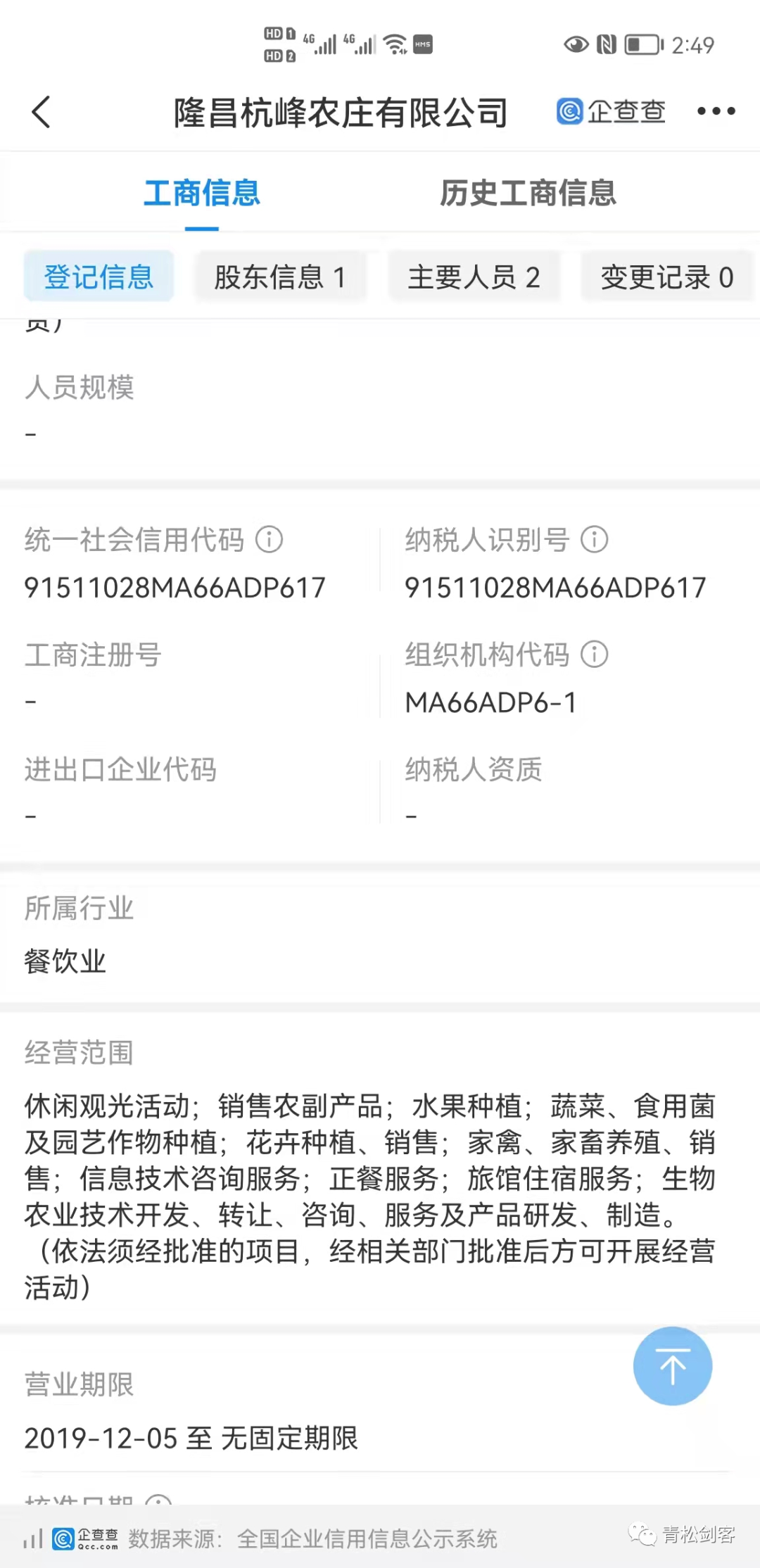Screen dimensions: 760x1568
Task: Open the 股东信息 1 section
Action: pyautogui.click(x=280, y=277)
